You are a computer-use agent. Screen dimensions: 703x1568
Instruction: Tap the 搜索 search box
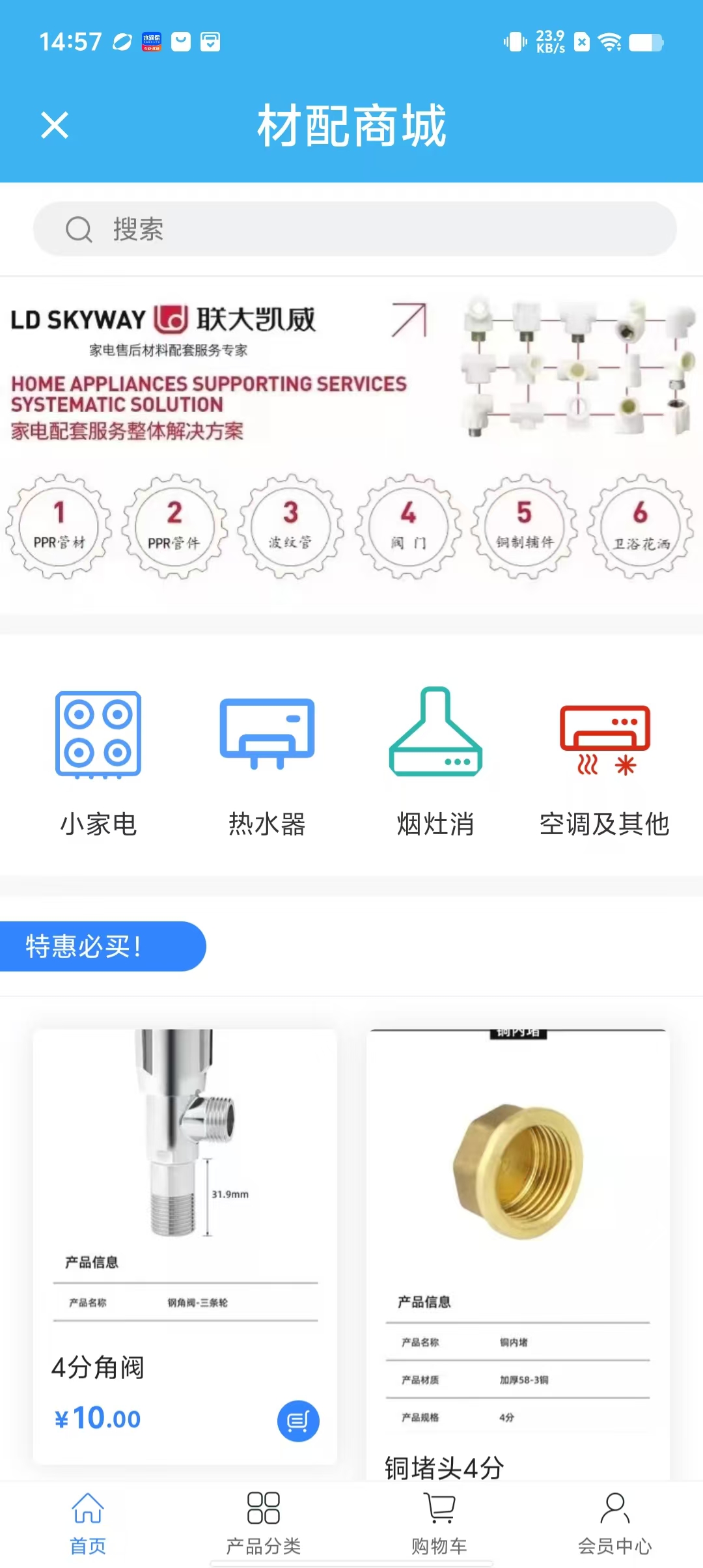[355, 229]
